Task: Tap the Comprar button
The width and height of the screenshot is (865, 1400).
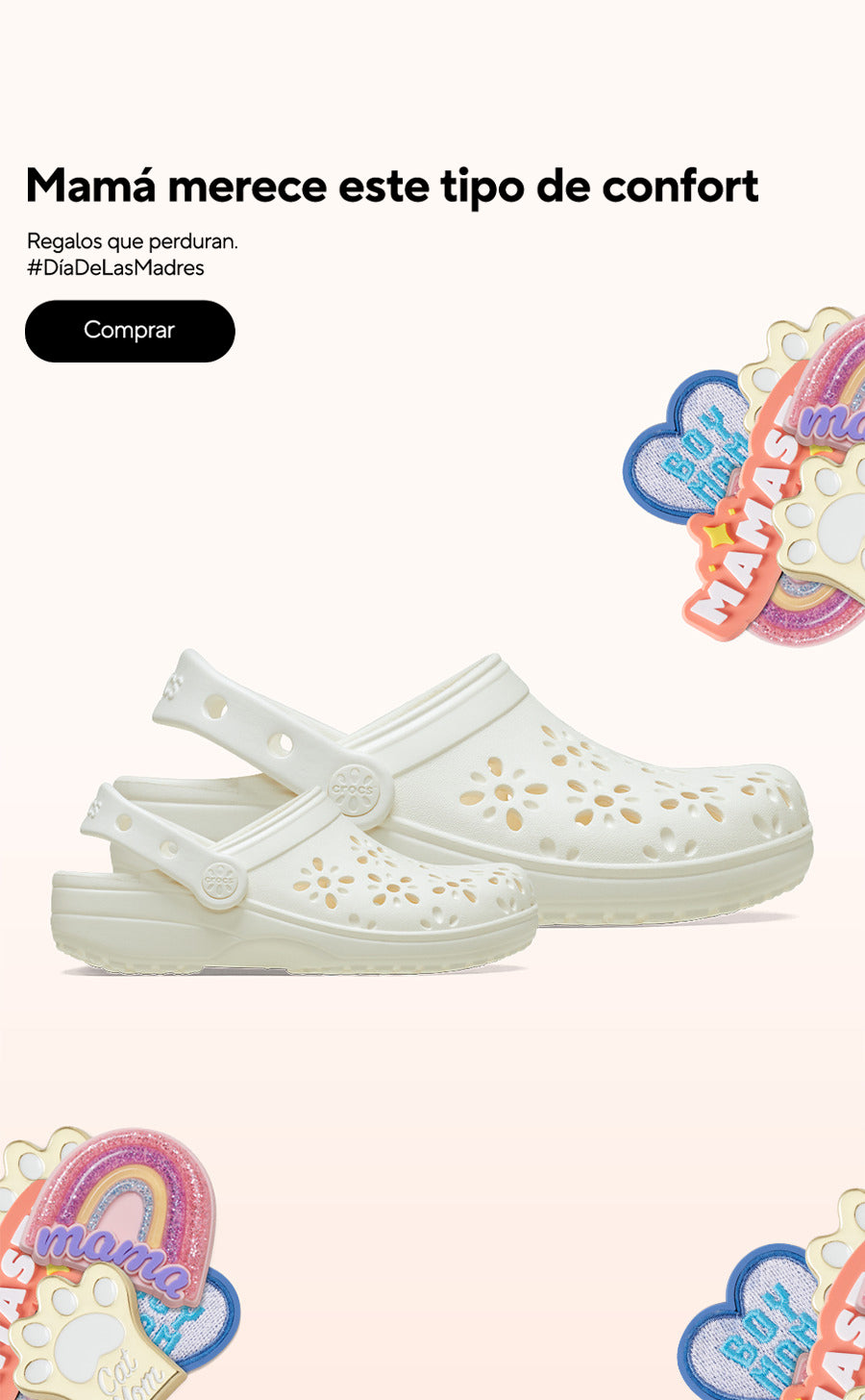Action: coord(130,331)
